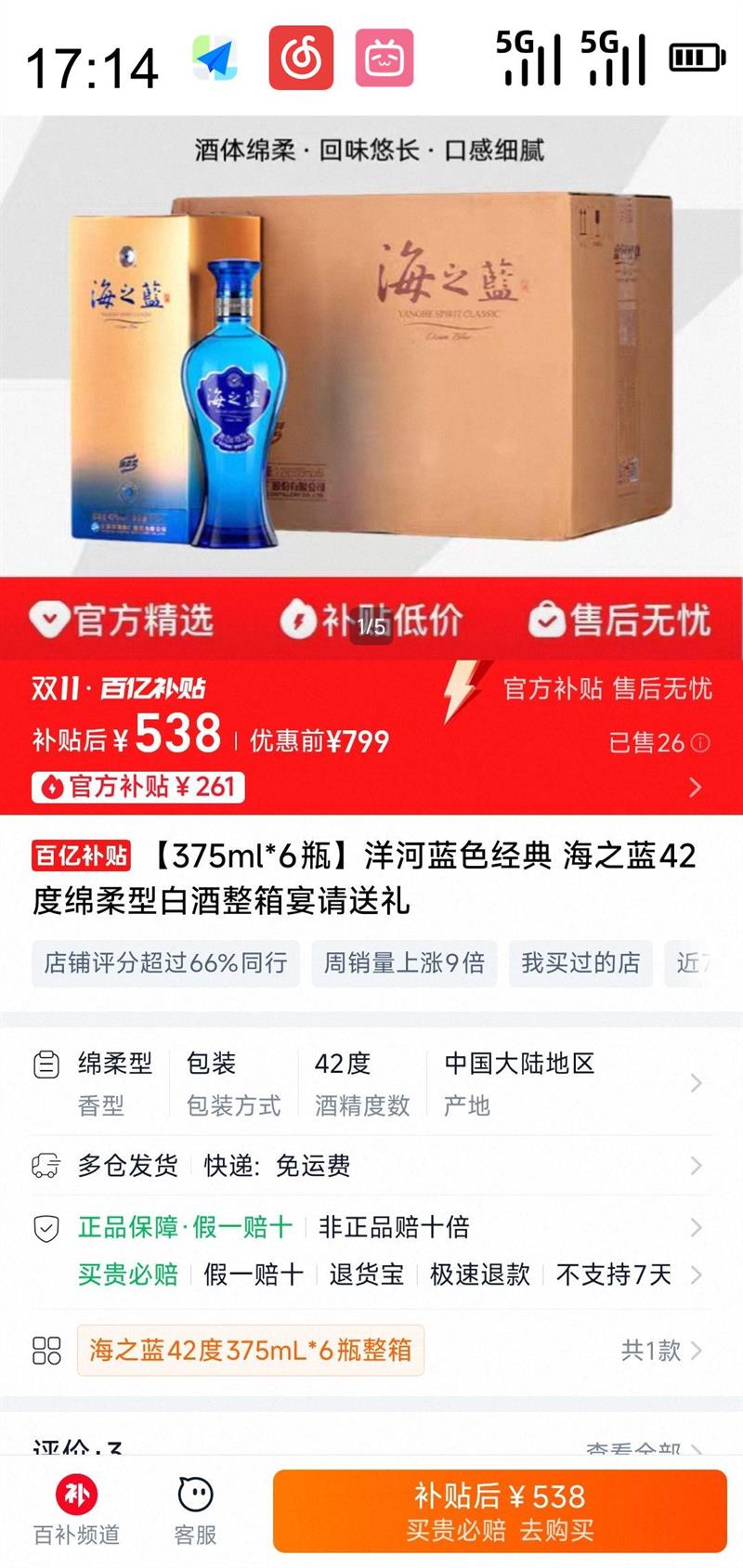Open 官方补贴¥261 subsidy details

point(139,787)
